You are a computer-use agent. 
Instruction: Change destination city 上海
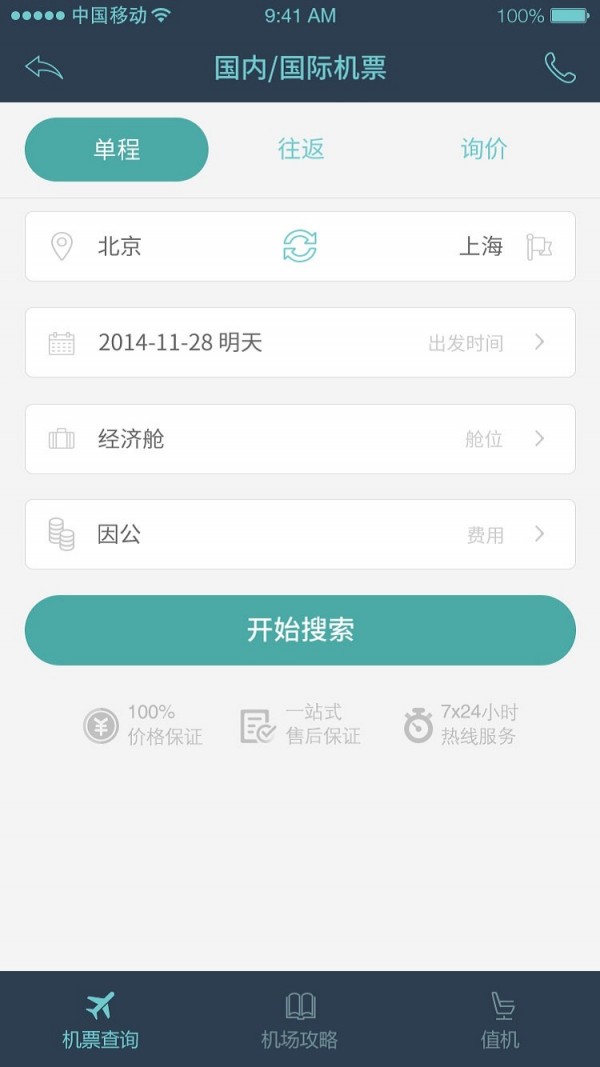coord(481,246)
